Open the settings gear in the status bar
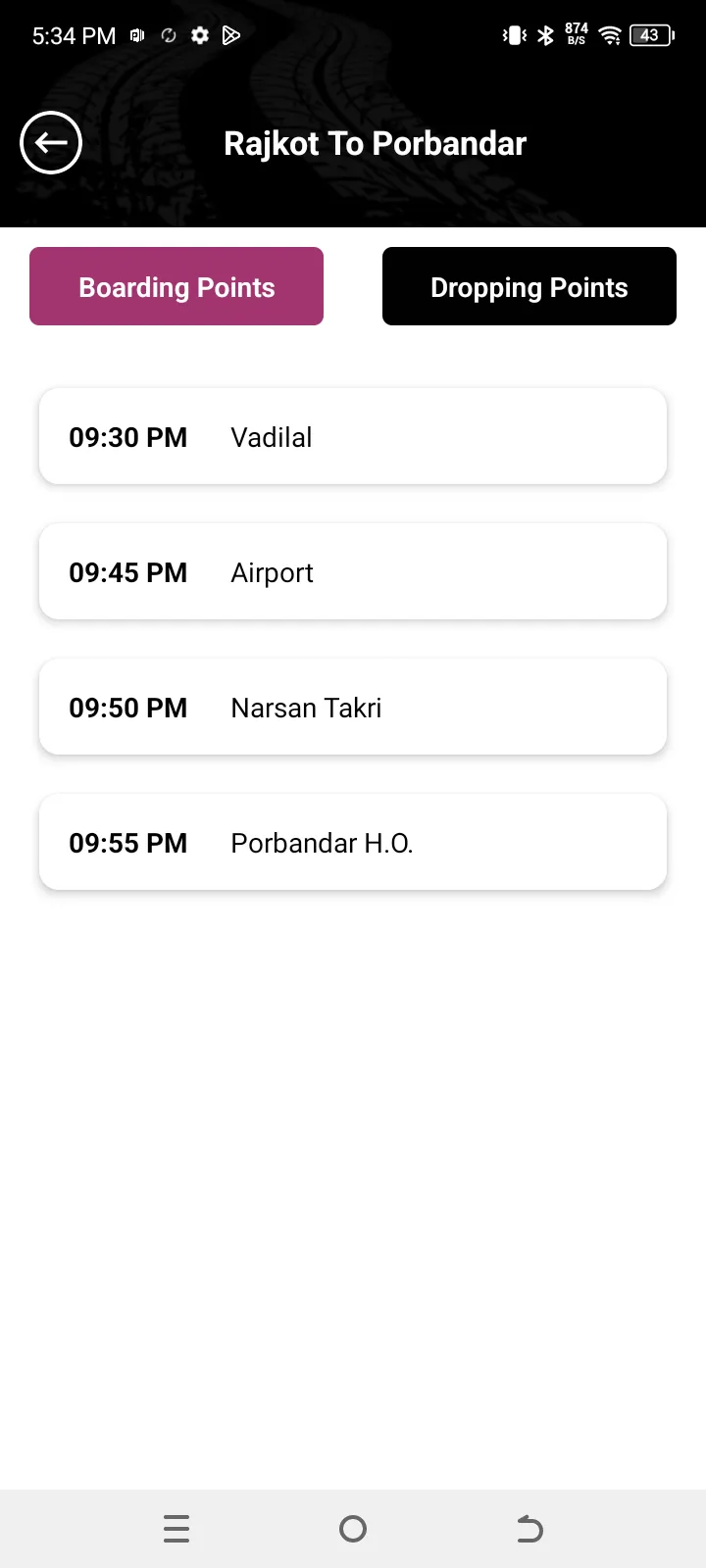This screenshot has height=1568, width=706. (199, 35)
